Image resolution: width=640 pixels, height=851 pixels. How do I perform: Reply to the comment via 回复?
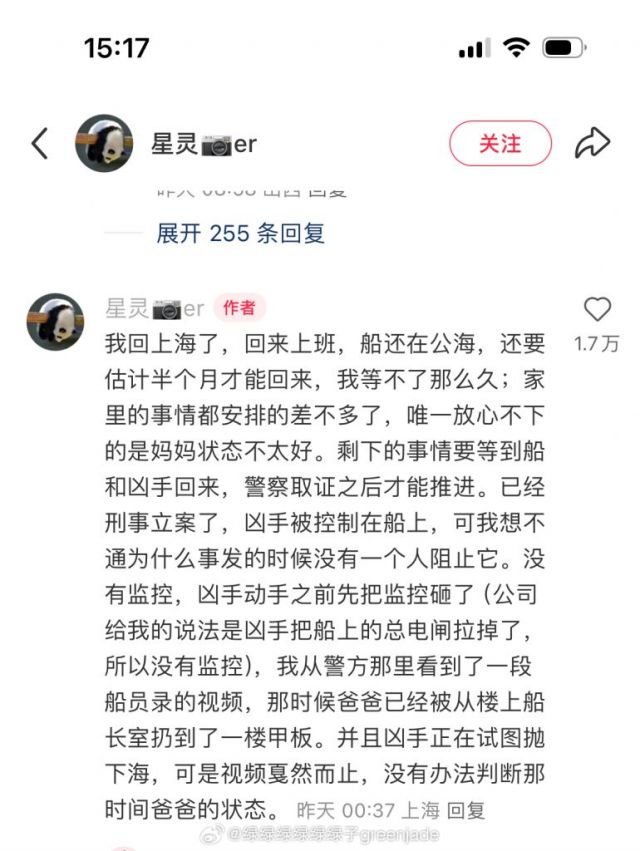click(466, 810)
